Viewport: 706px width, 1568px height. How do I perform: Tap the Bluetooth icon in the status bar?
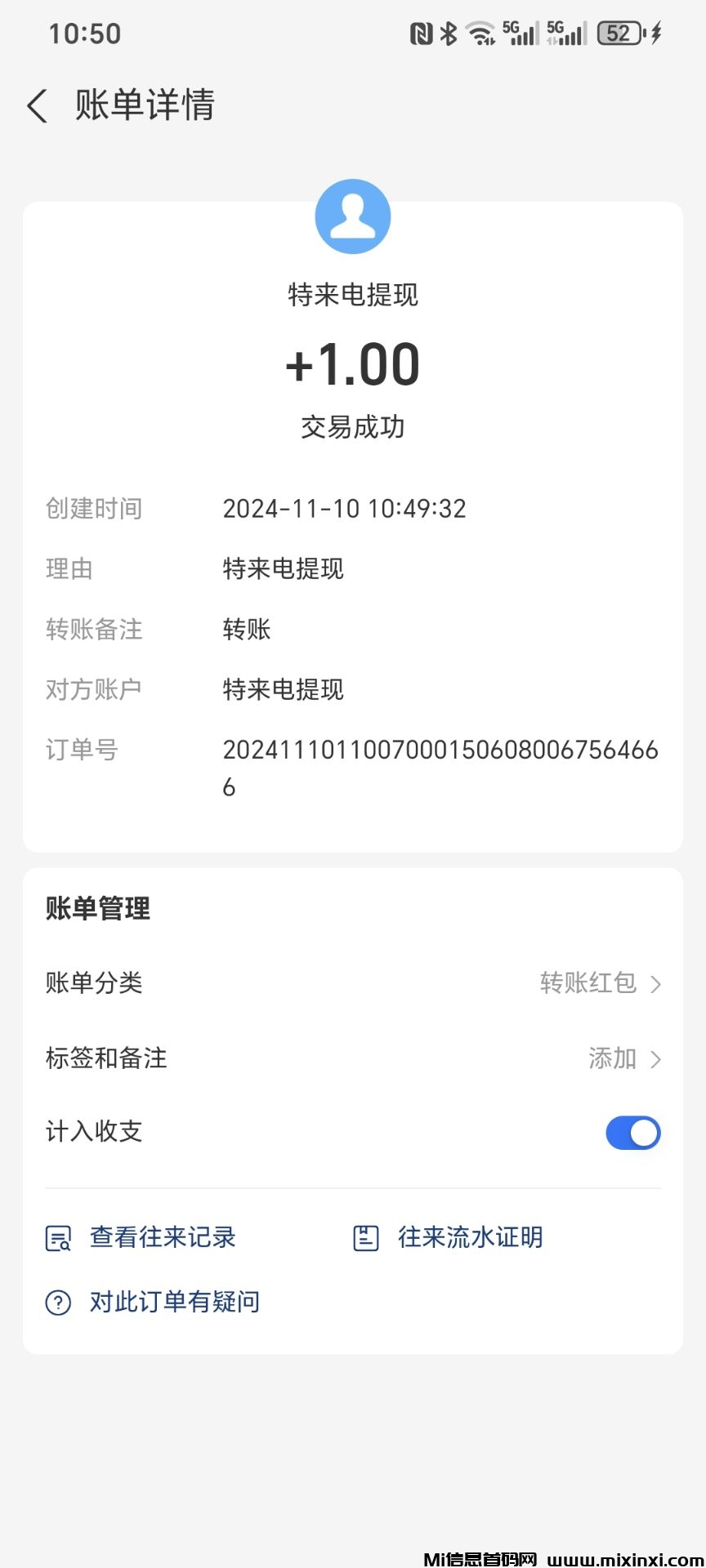click(448, 33)
